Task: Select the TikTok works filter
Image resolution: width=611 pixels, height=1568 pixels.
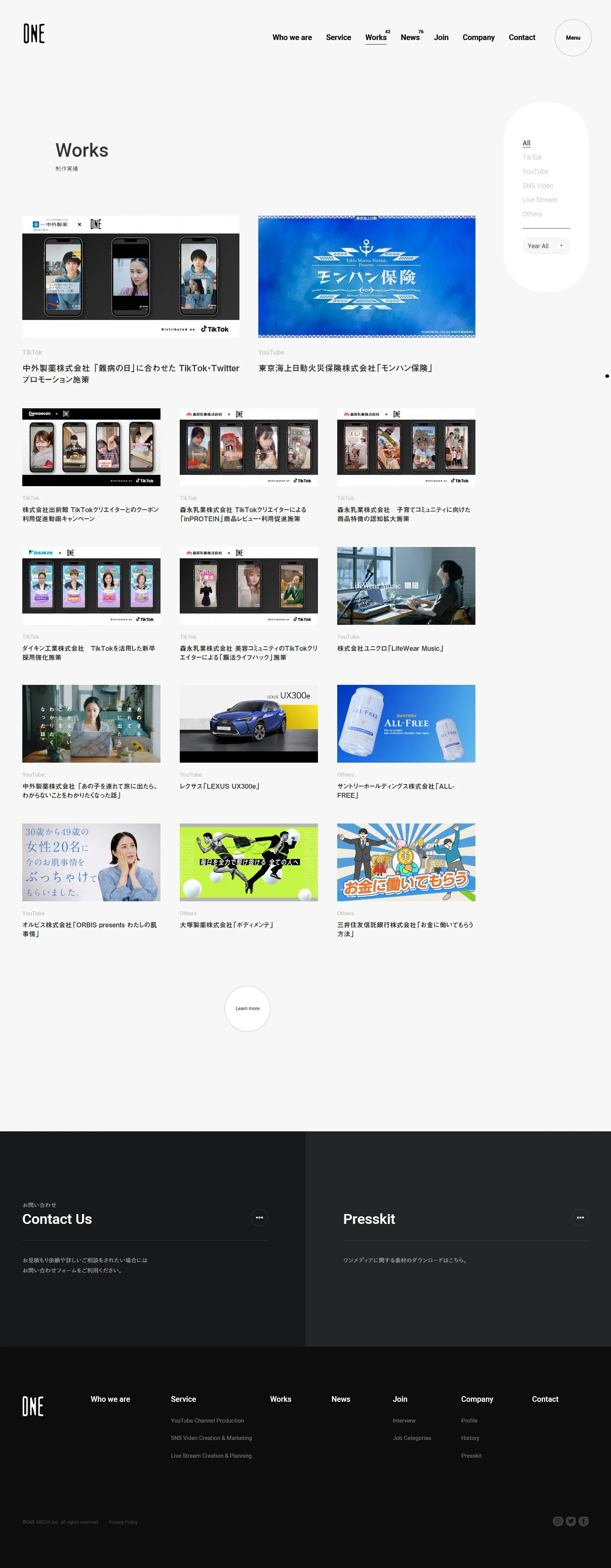Action: [x=532, y=157]
